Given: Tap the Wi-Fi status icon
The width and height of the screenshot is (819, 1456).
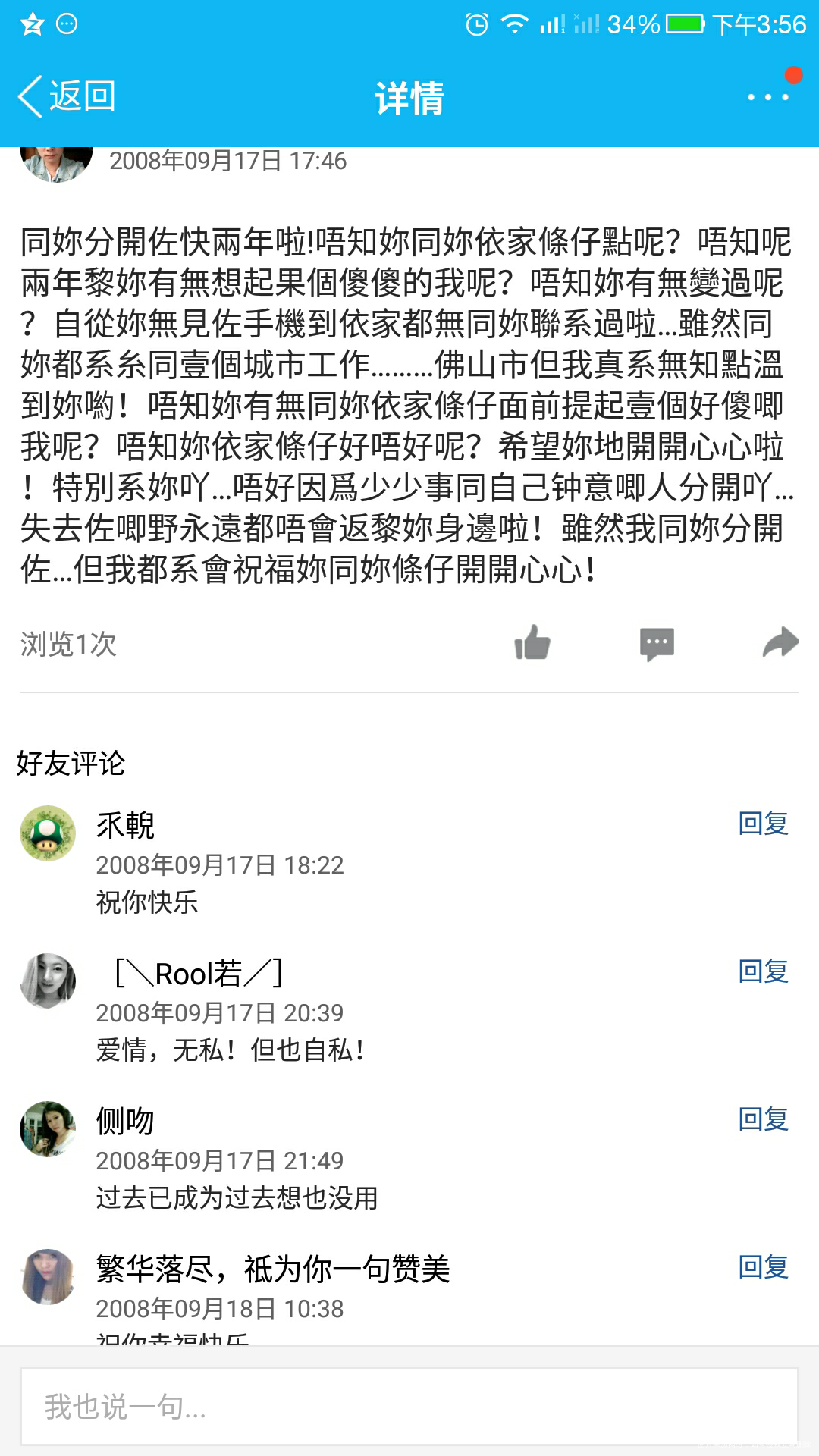Looking at the screenshot, I should pyautogui.click(x=513, y=23).
